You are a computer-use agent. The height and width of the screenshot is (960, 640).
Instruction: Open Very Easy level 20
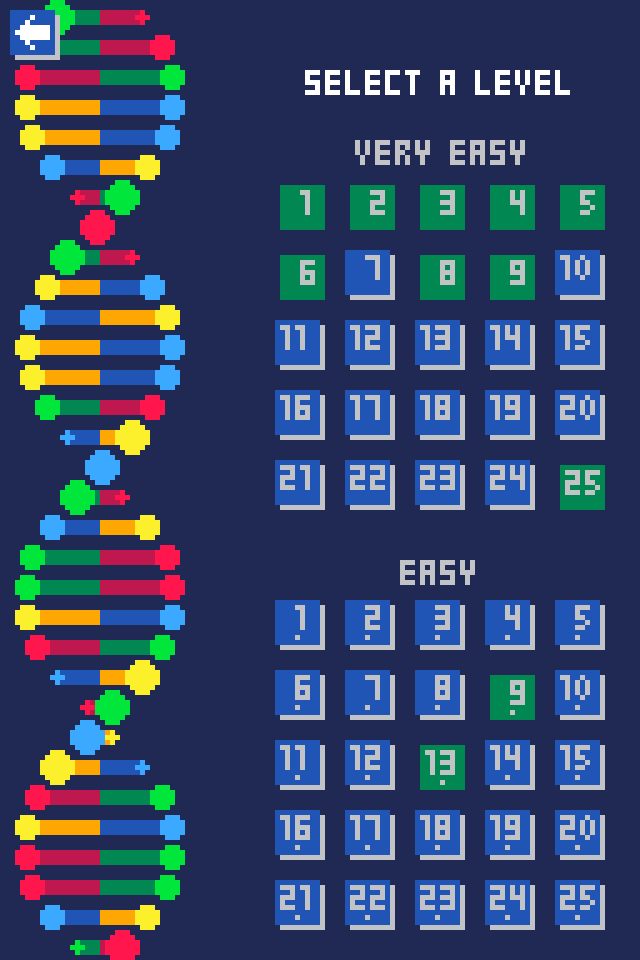(x=579, y=414)
